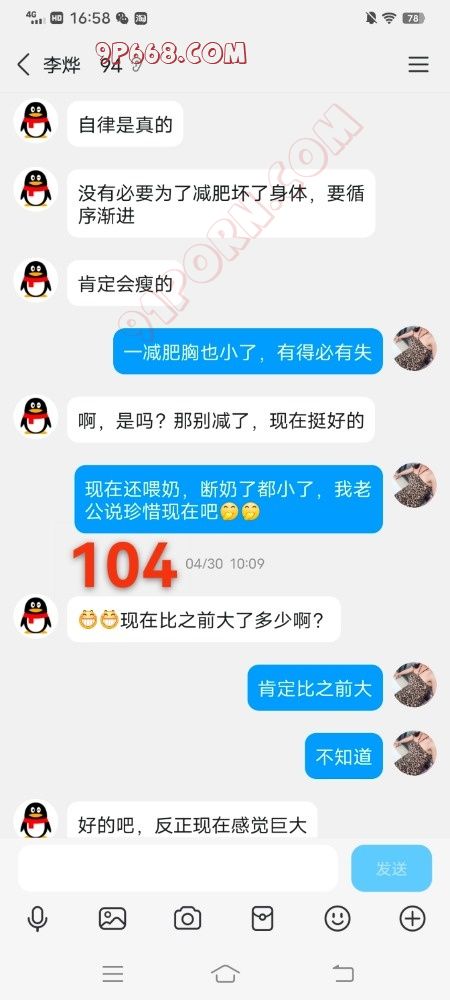Open the camera to take a photo
The height and width of the screenshot is (1000, 450).
187,918
